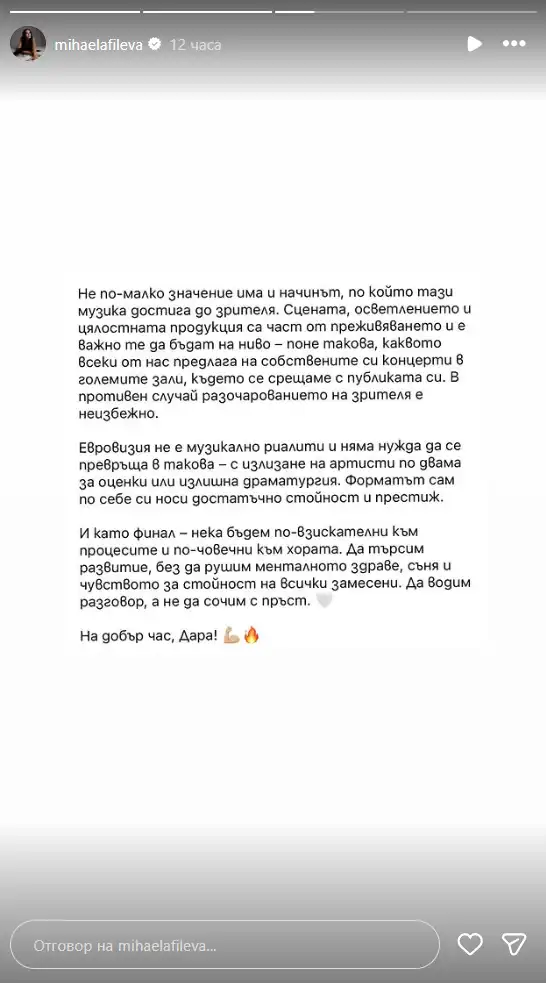Open mihaelafileva's profile picture
This screenshot has width=546, height=983.
click(28, 44)
